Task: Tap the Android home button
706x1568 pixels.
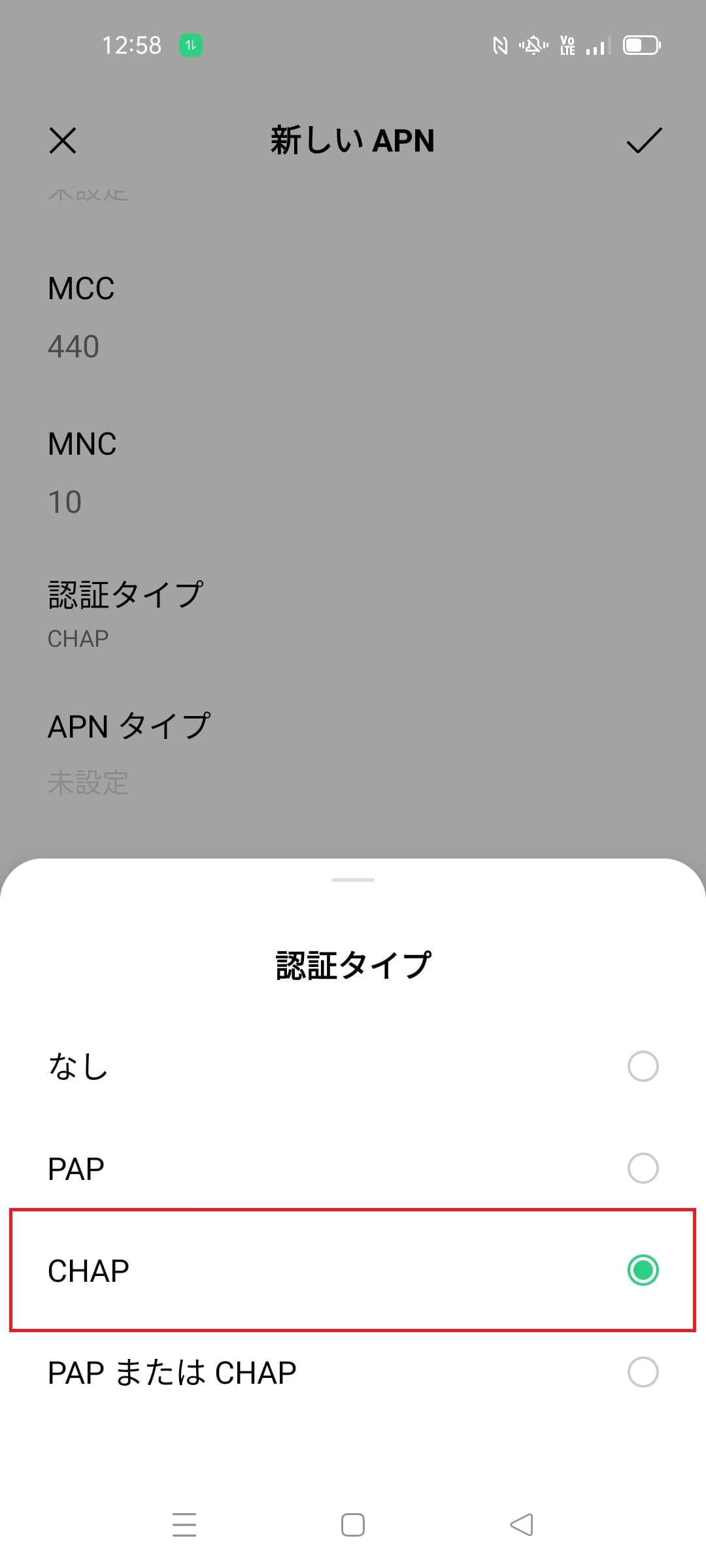Action: [352, 1524]
